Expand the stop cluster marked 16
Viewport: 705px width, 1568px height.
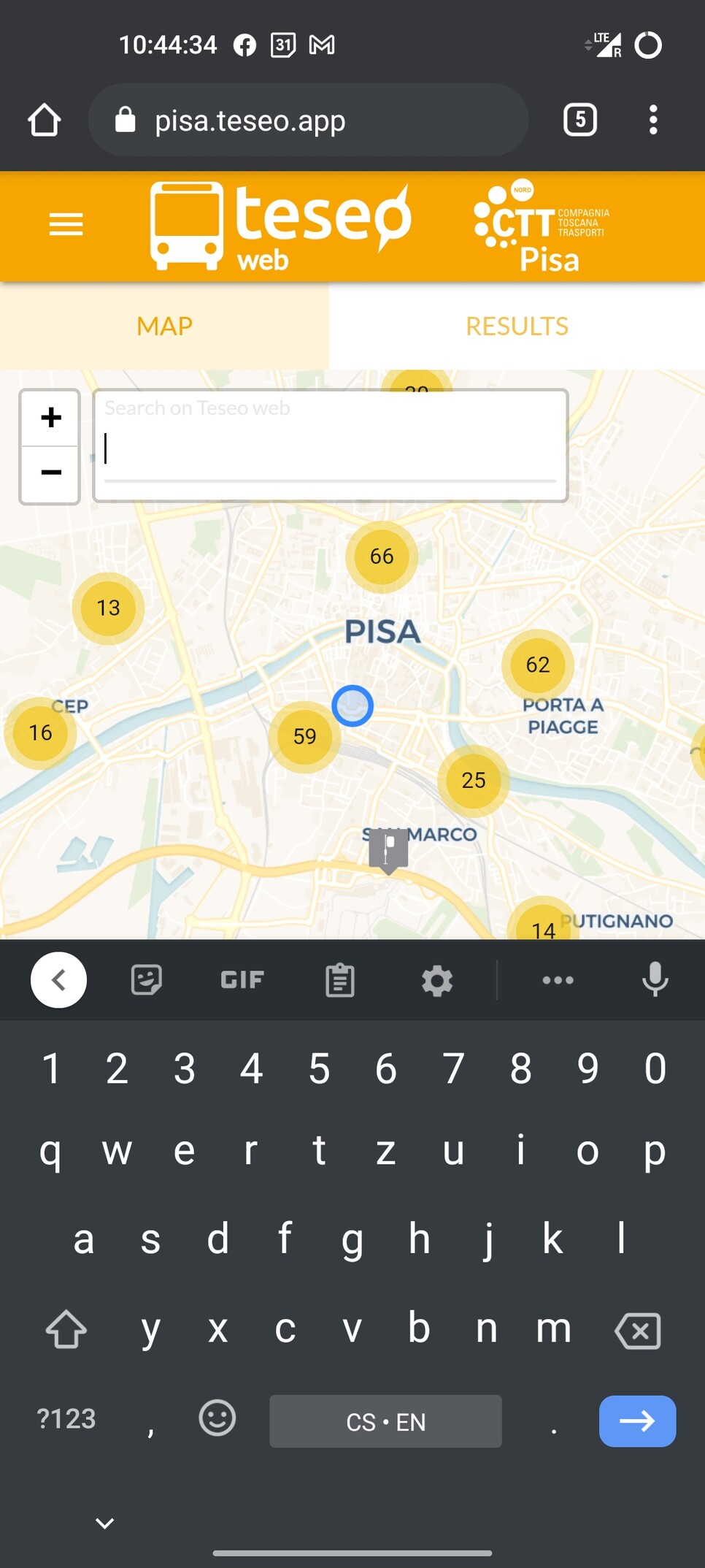[41, 733]
